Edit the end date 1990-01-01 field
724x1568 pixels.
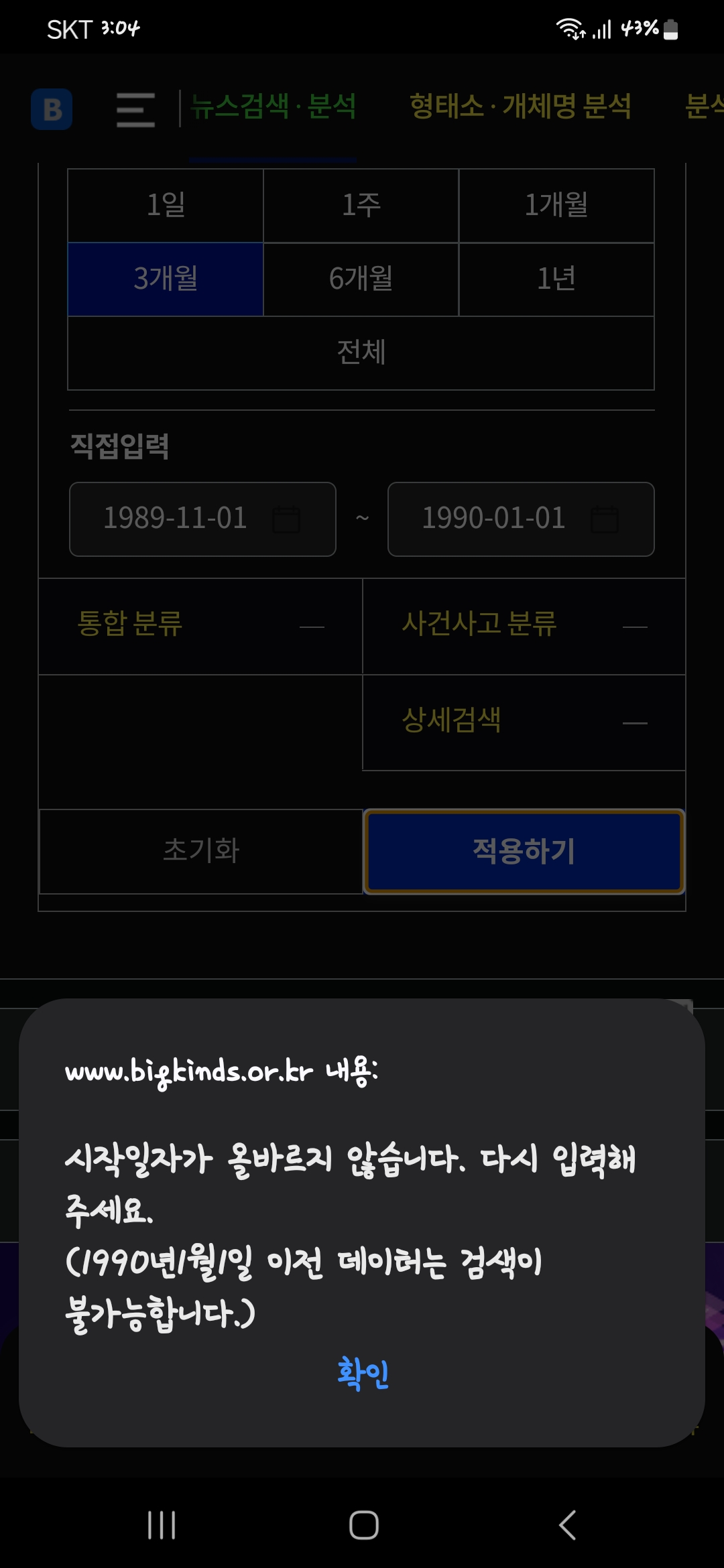pos(521,519)
